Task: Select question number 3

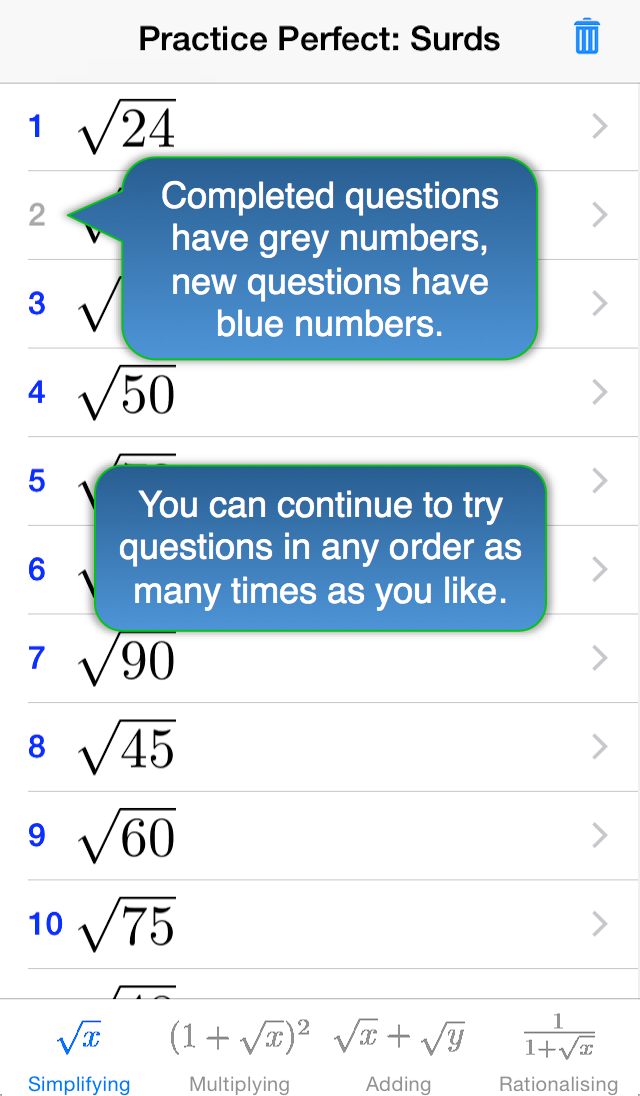Action: [37, 303]
